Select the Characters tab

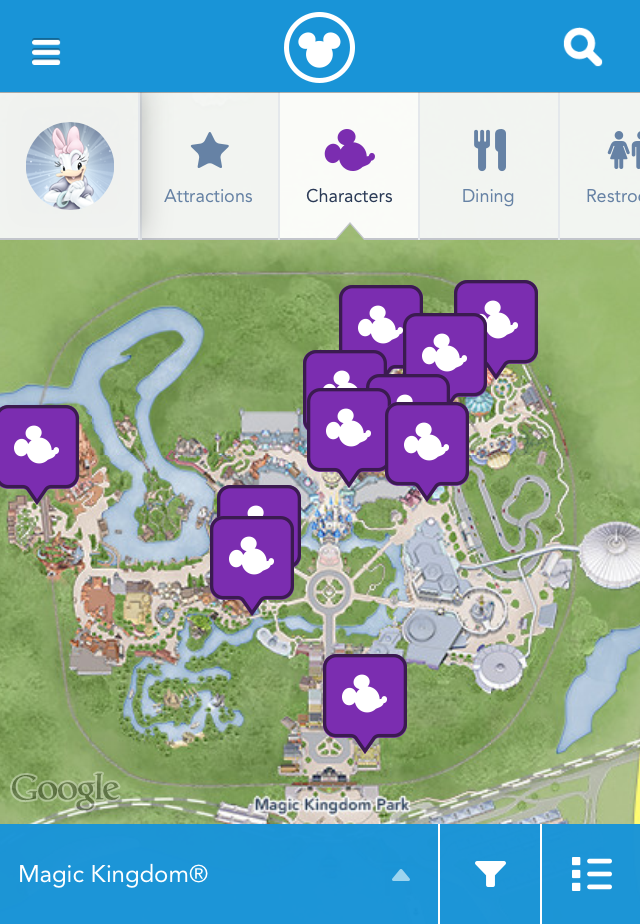(x=349, y=167)
